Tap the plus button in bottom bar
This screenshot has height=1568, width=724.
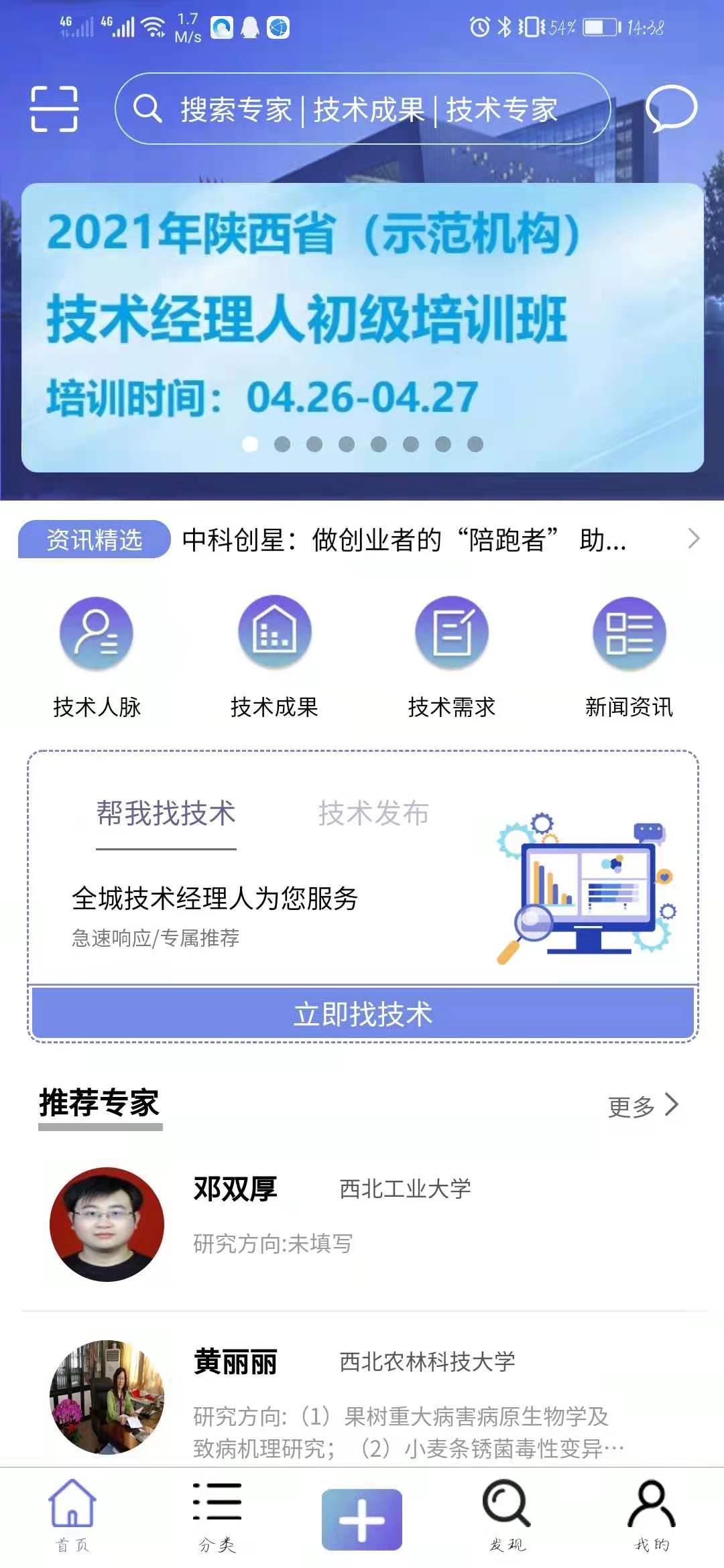pos(362,1518)
